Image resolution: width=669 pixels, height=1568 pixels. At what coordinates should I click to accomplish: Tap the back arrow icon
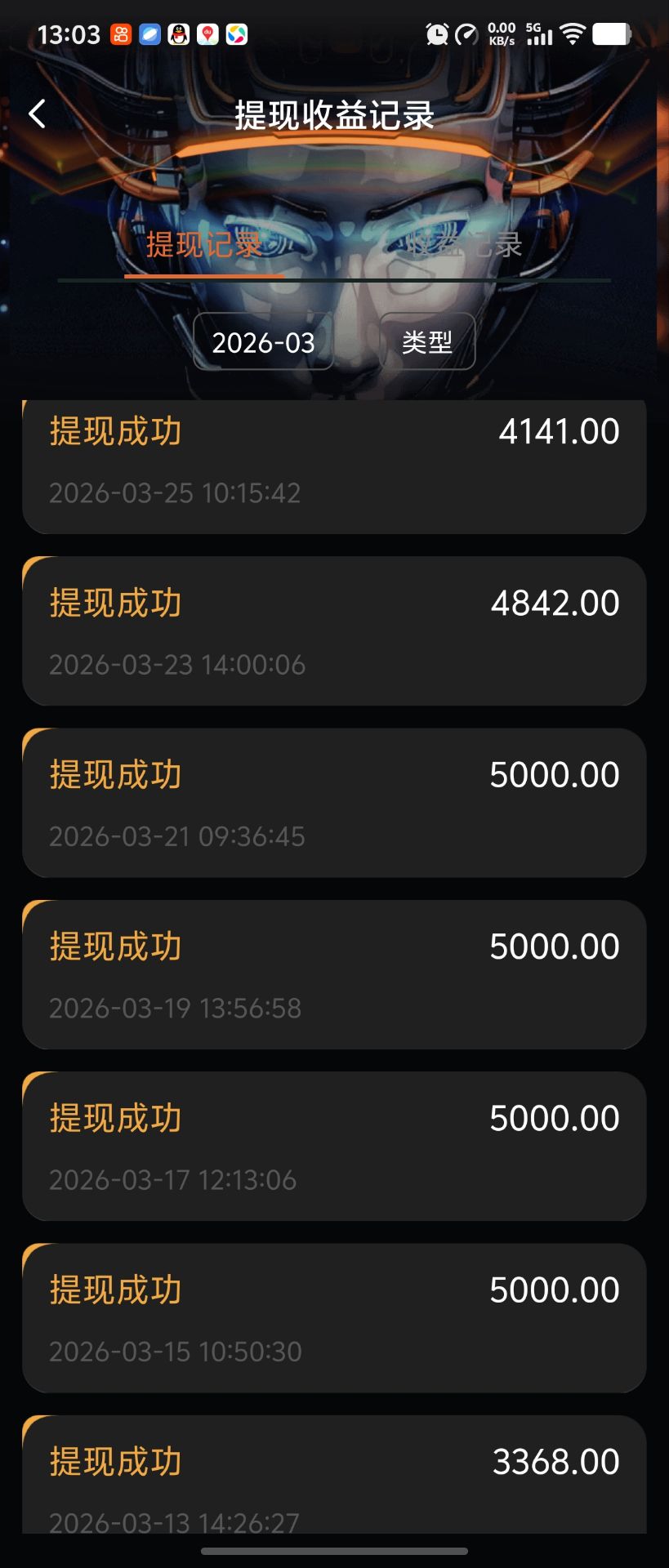tap(36, 114)
